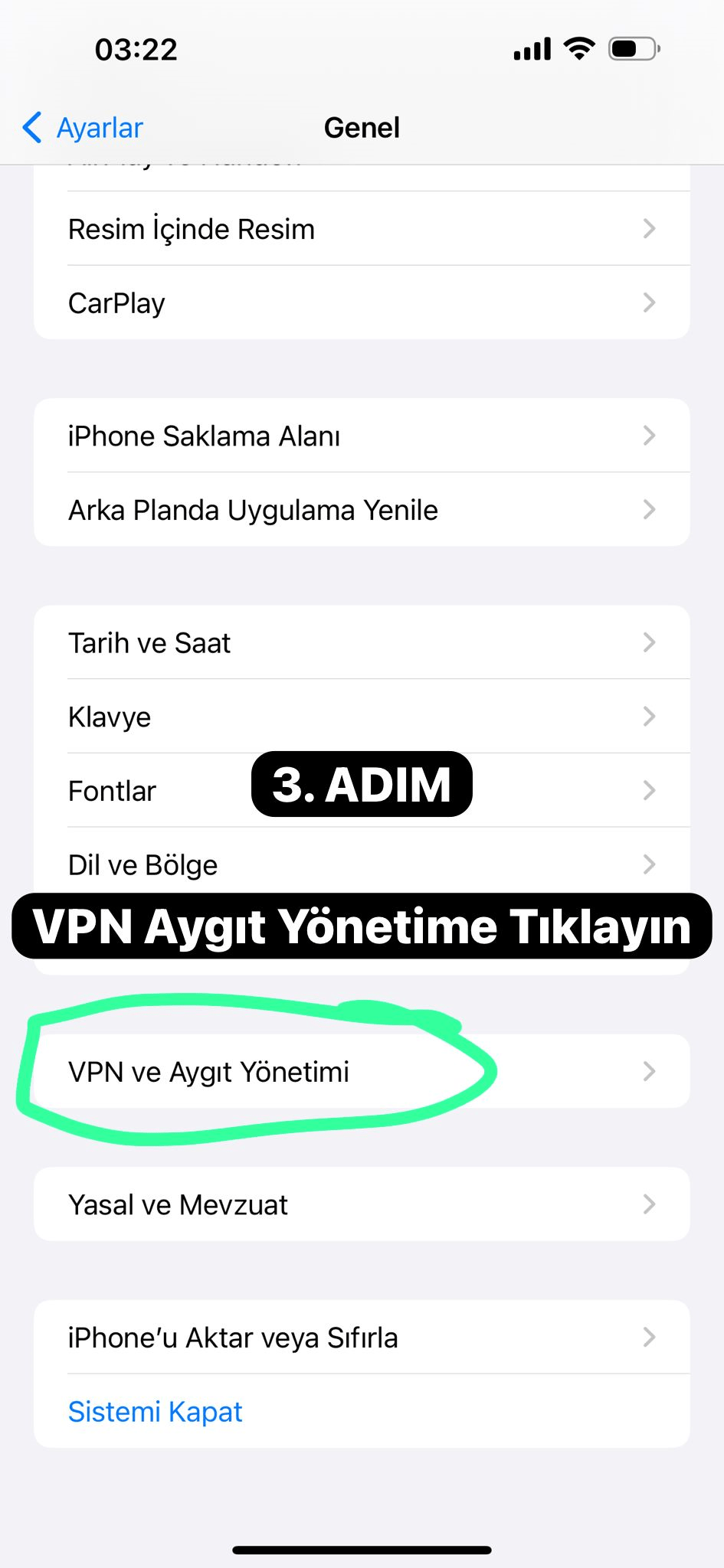This screenshot has height=1568, width=724.
Task: Open Resim İçinde Resim settings
Action: [360, 229]
